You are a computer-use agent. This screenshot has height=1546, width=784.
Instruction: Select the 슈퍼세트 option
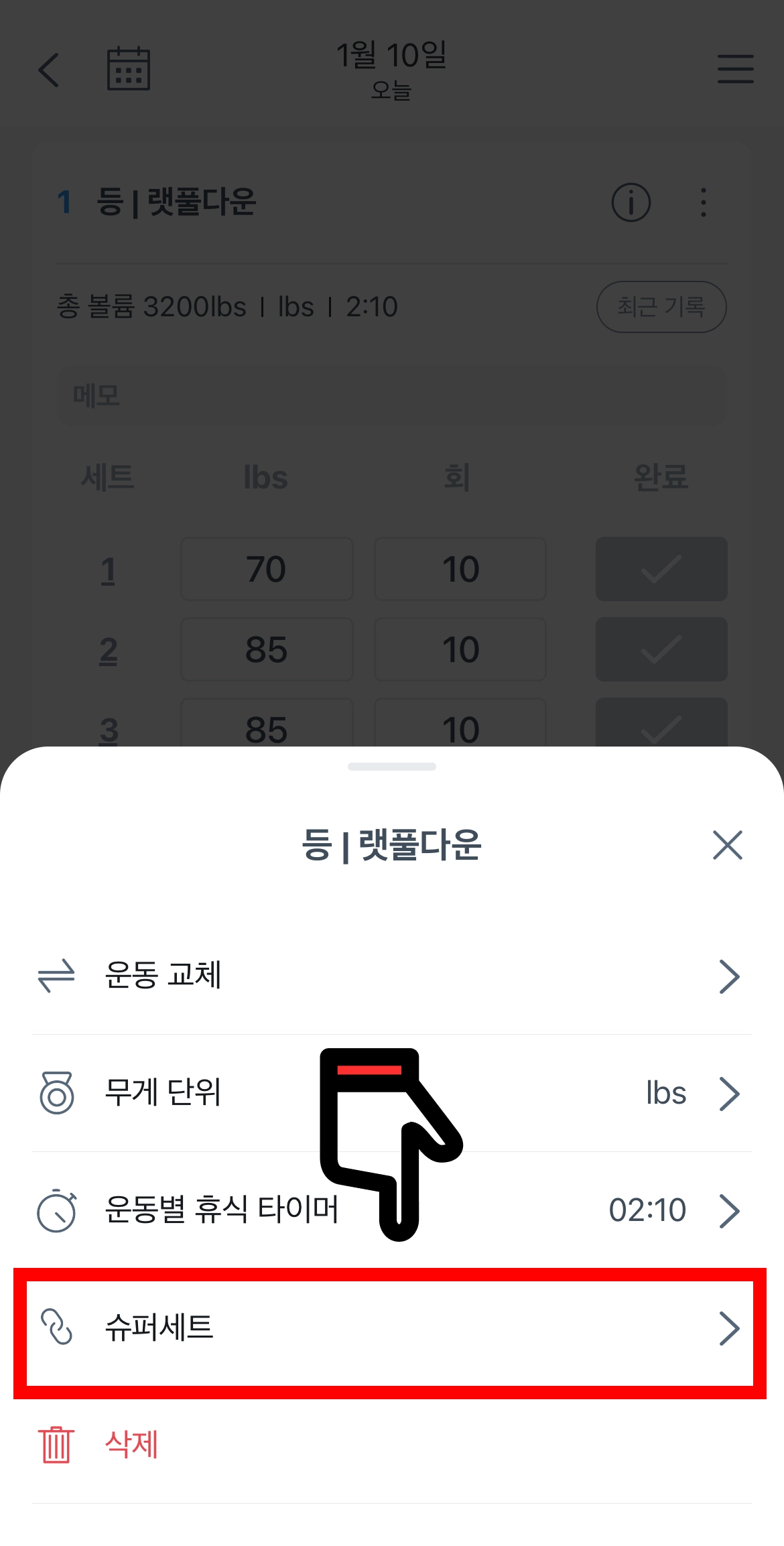click(x=391, y=1328)
